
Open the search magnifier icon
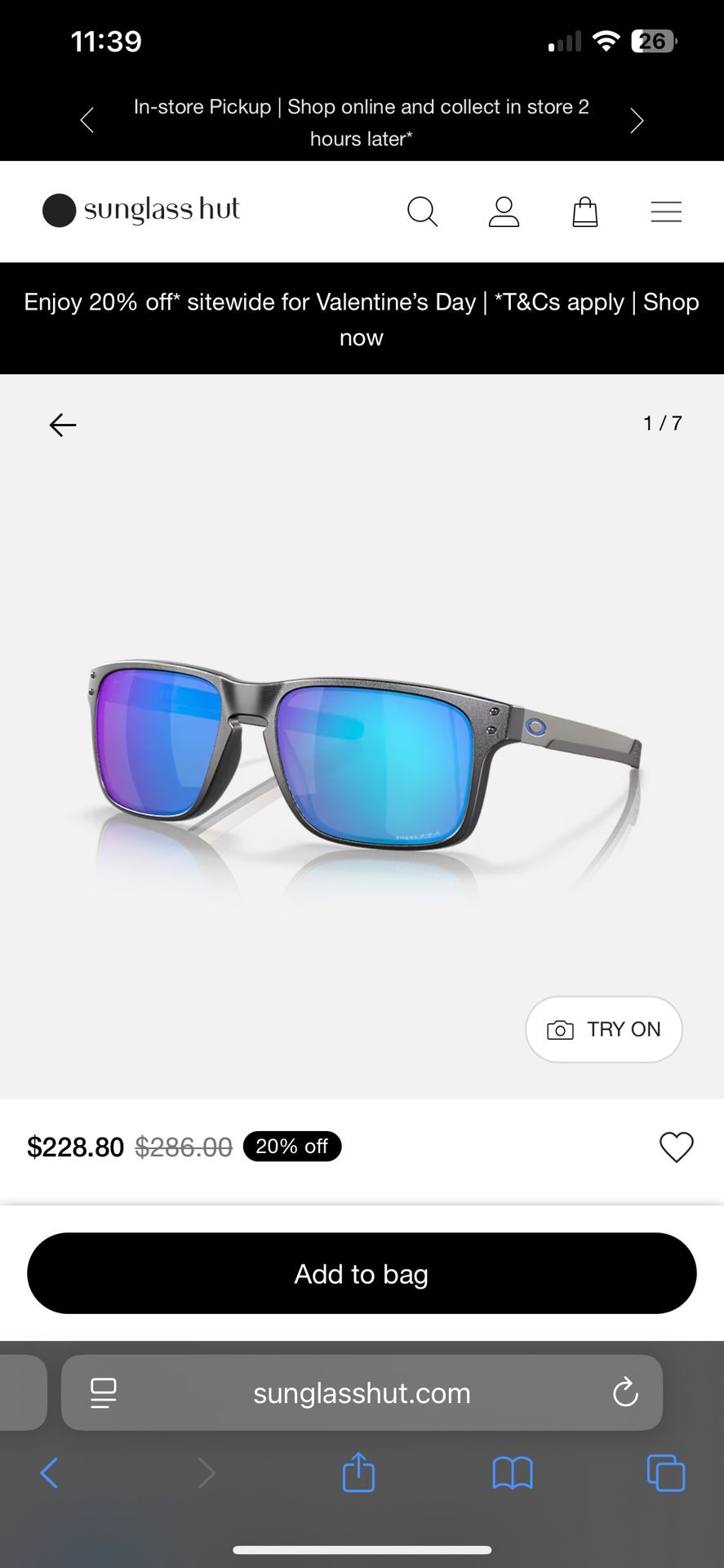pyautogui.click(x=422, y=212)
